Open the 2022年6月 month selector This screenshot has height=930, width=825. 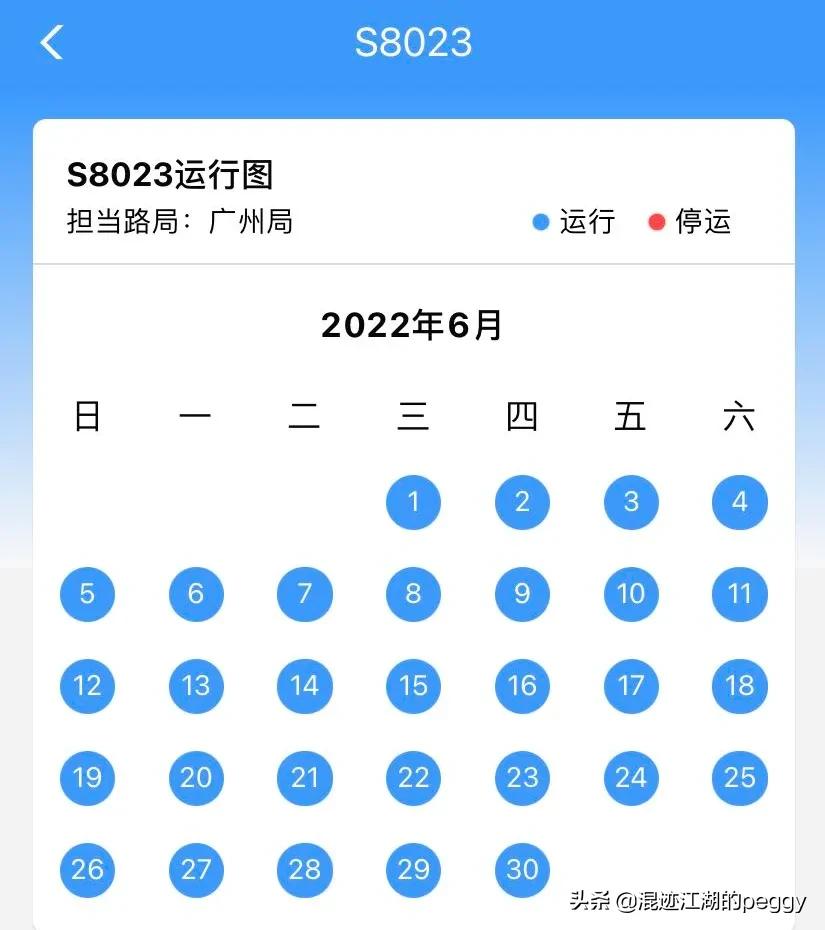(413, 324)
